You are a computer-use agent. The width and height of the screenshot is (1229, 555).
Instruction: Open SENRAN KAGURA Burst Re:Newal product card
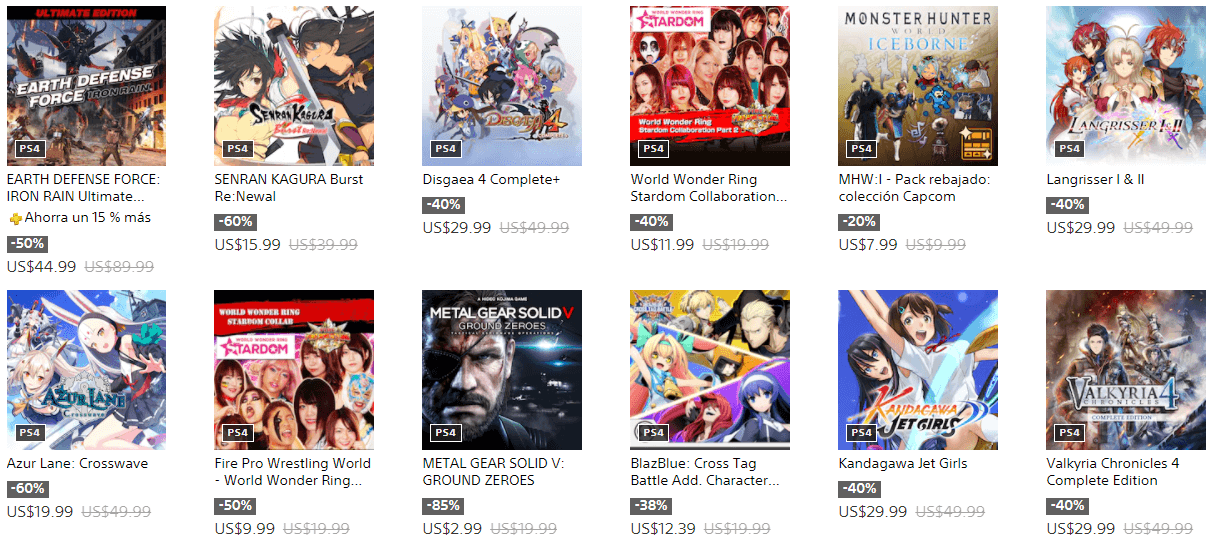294,86
